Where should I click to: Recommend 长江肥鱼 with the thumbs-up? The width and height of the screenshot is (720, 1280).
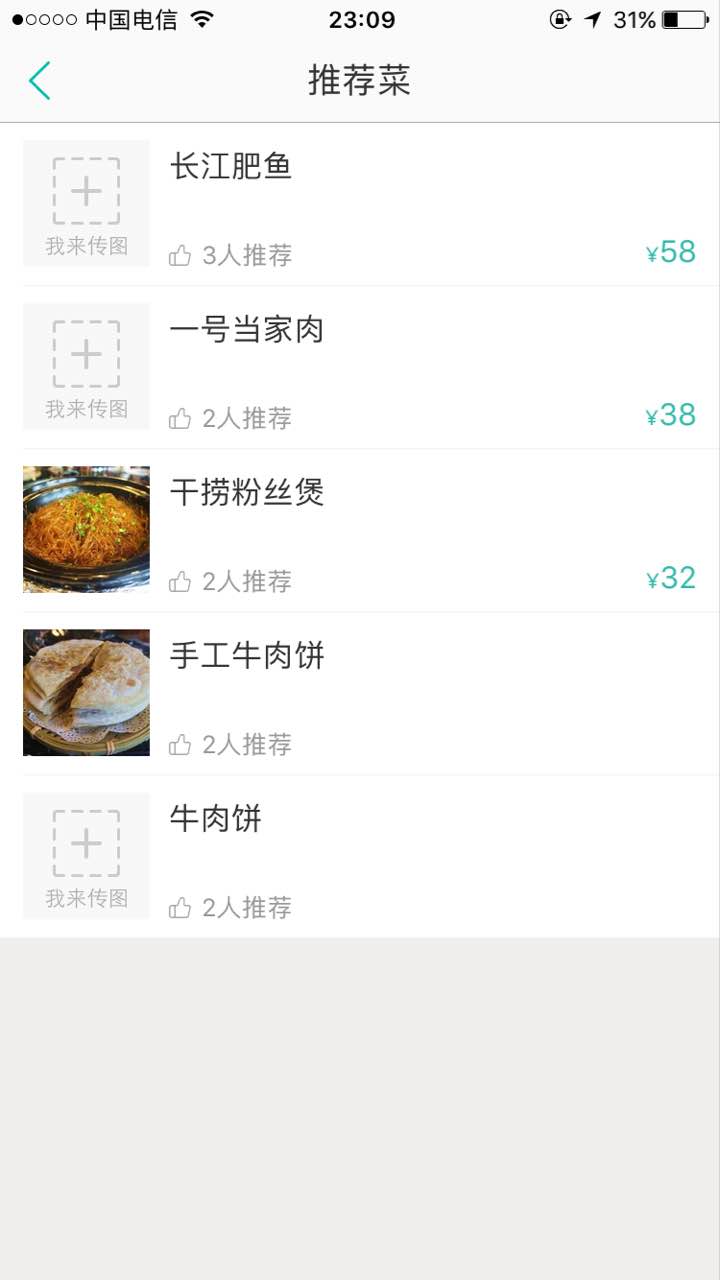(180, 256)
